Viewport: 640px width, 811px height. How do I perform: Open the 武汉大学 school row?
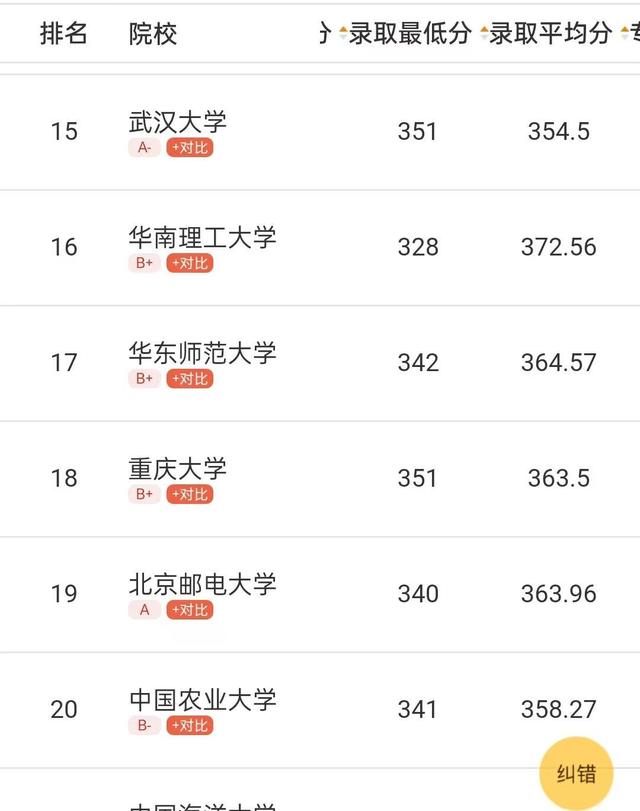click(178, 122)
